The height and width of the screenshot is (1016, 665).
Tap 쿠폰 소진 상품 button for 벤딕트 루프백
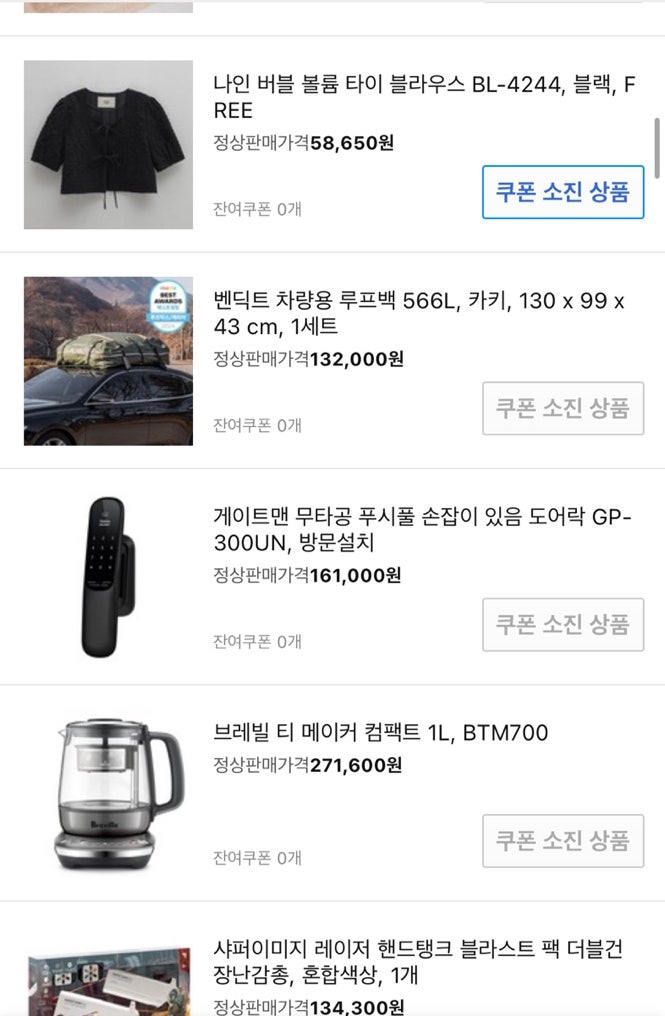(563, 408)
